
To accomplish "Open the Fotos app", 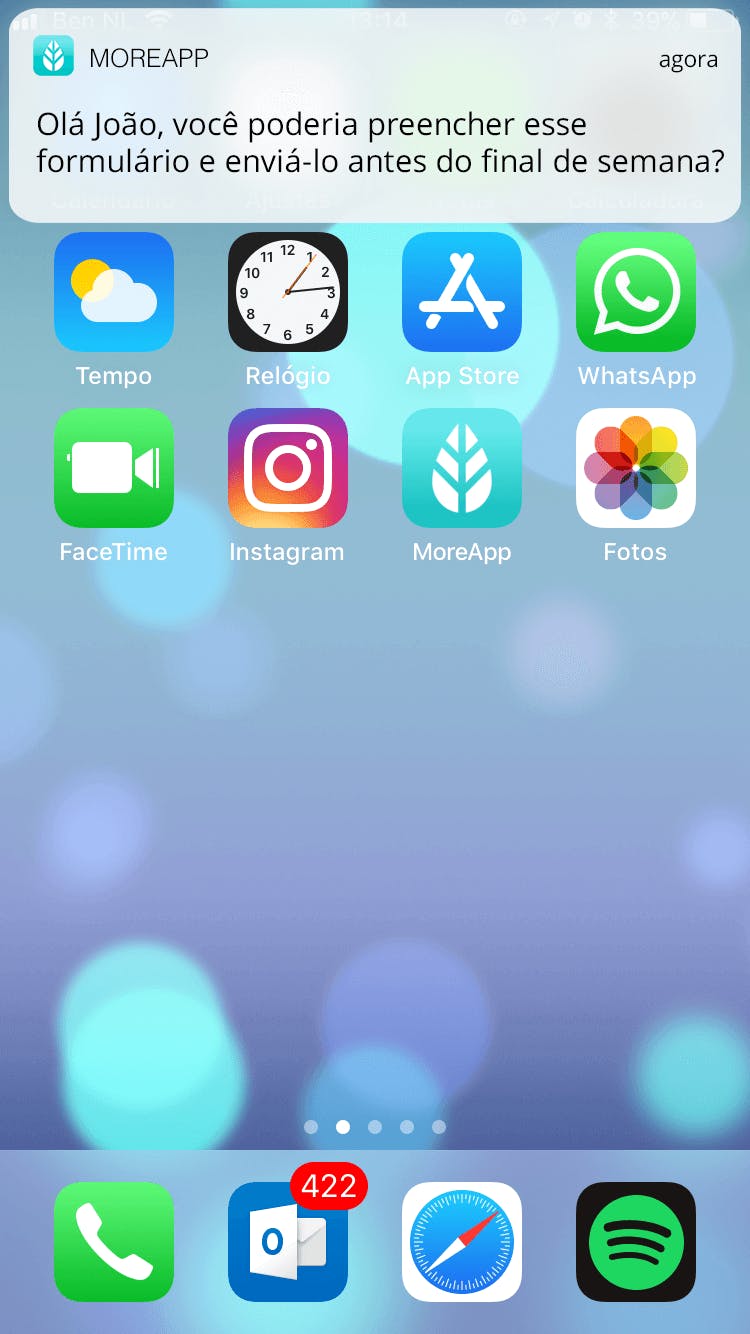I will tap(636, 468).
